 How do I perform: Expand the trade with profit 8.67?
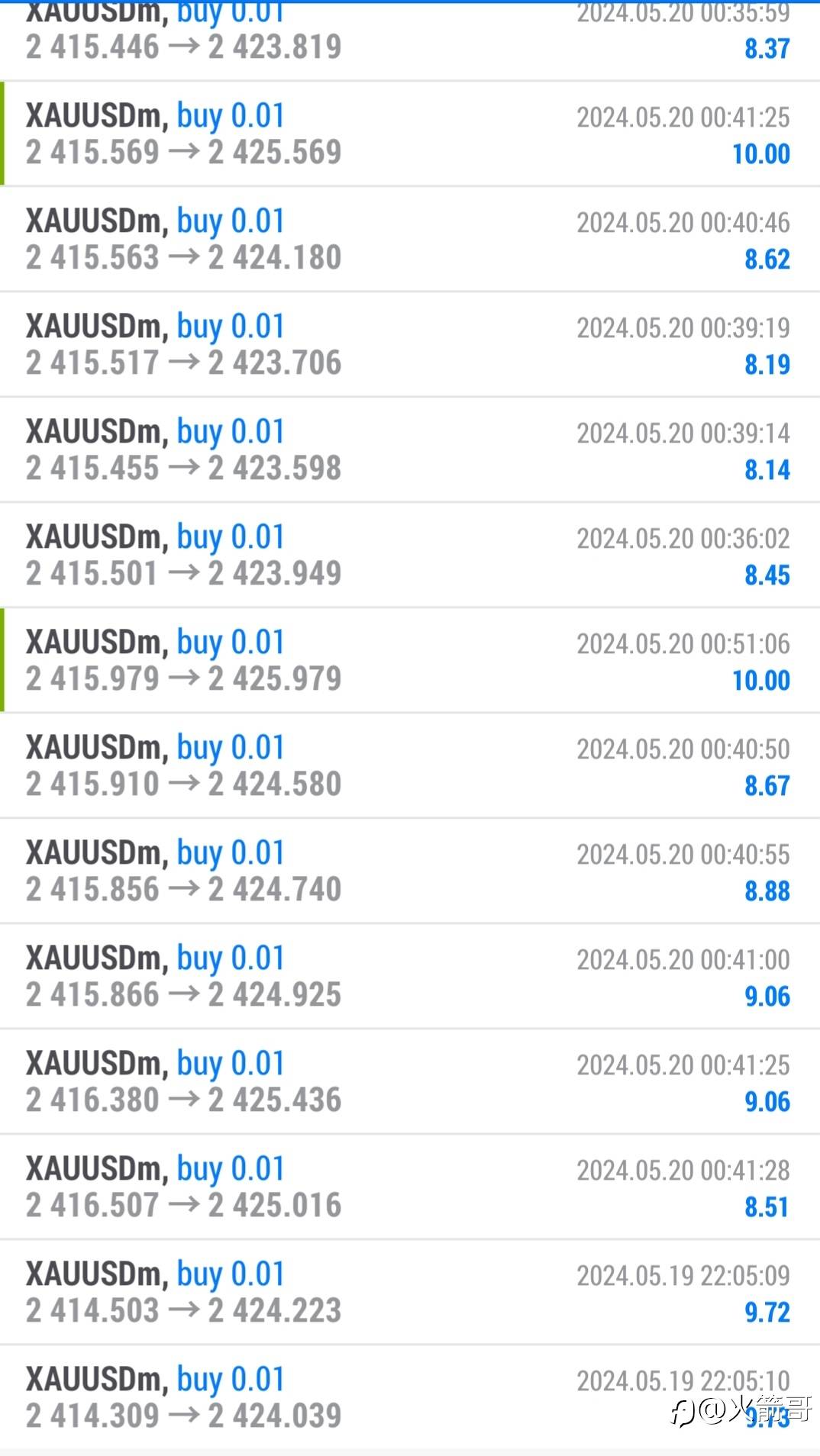pyautogui.click(x=410, y=766)
